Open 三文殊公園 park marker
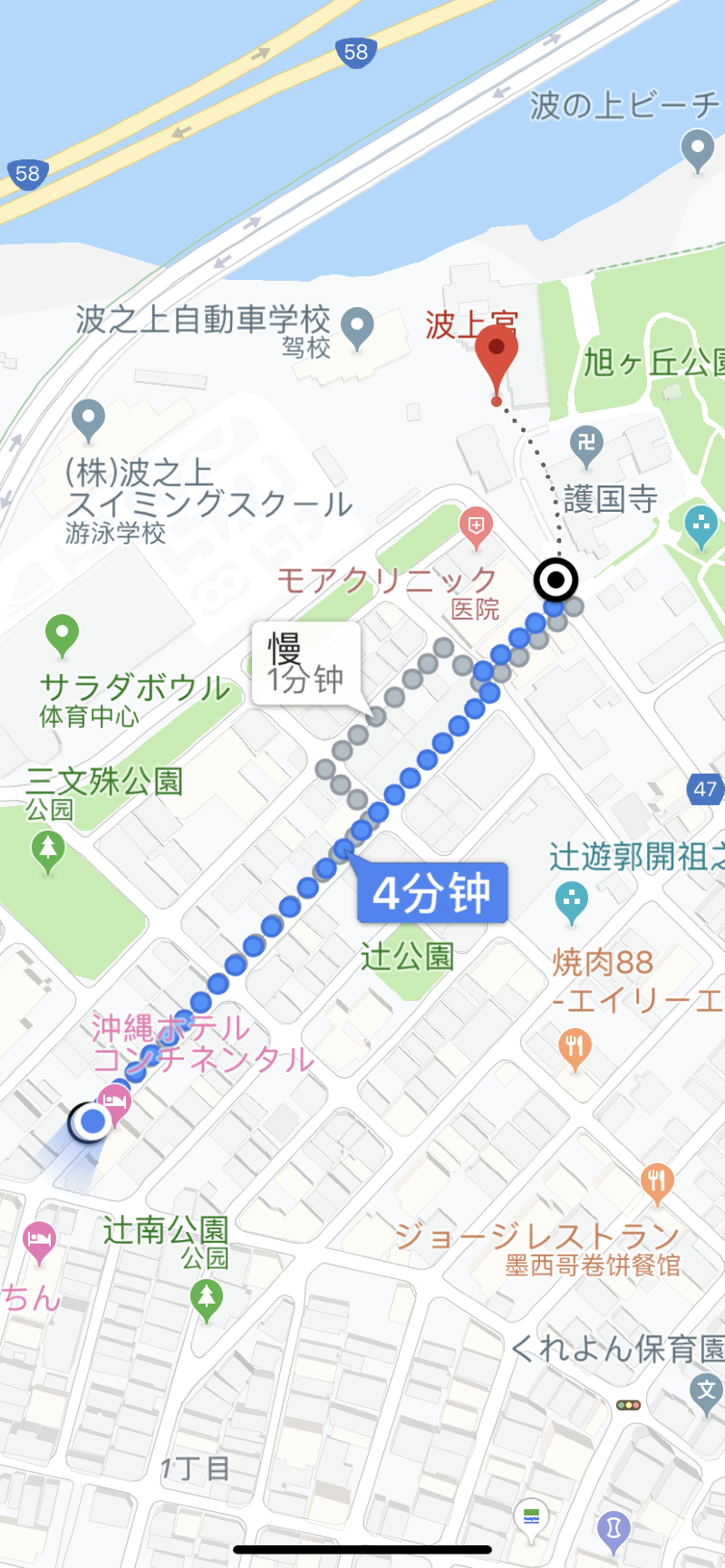Viewport: 725px width, 1568px height. pyautogui.click(x=48, y=852)
